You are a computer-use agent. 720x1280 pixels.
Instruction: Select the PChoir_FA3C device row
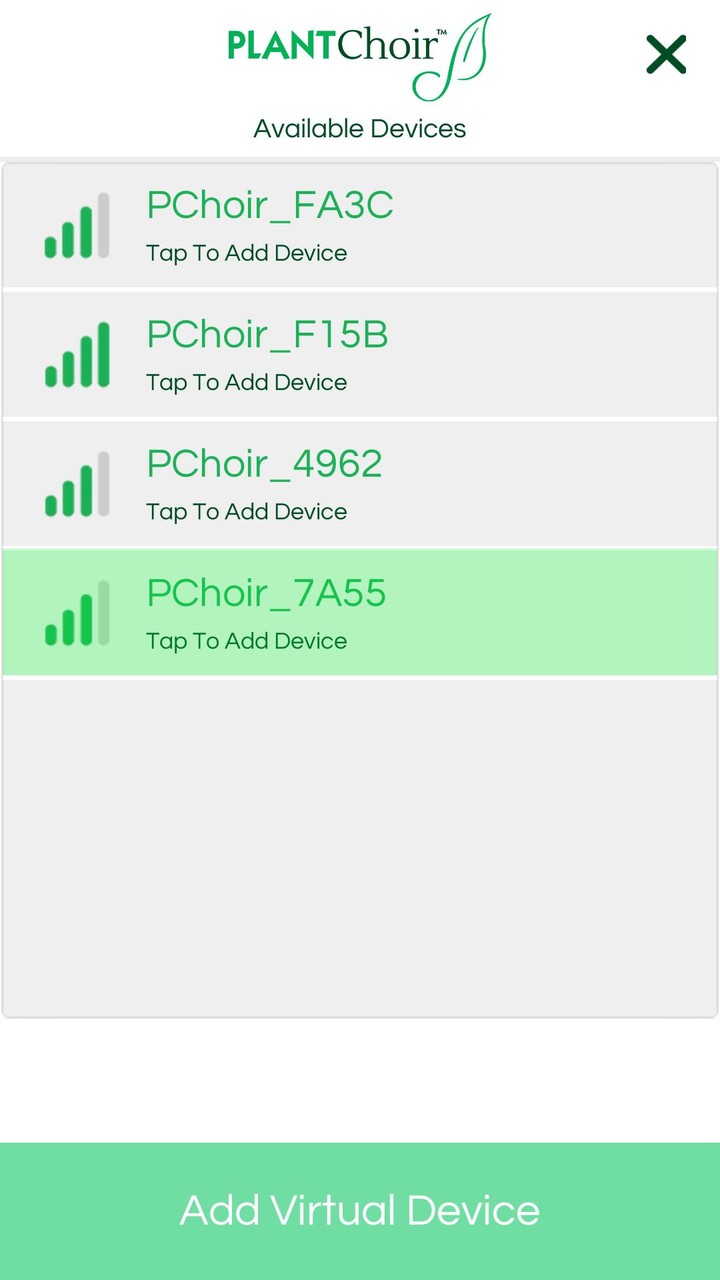(x=360, y=225)
